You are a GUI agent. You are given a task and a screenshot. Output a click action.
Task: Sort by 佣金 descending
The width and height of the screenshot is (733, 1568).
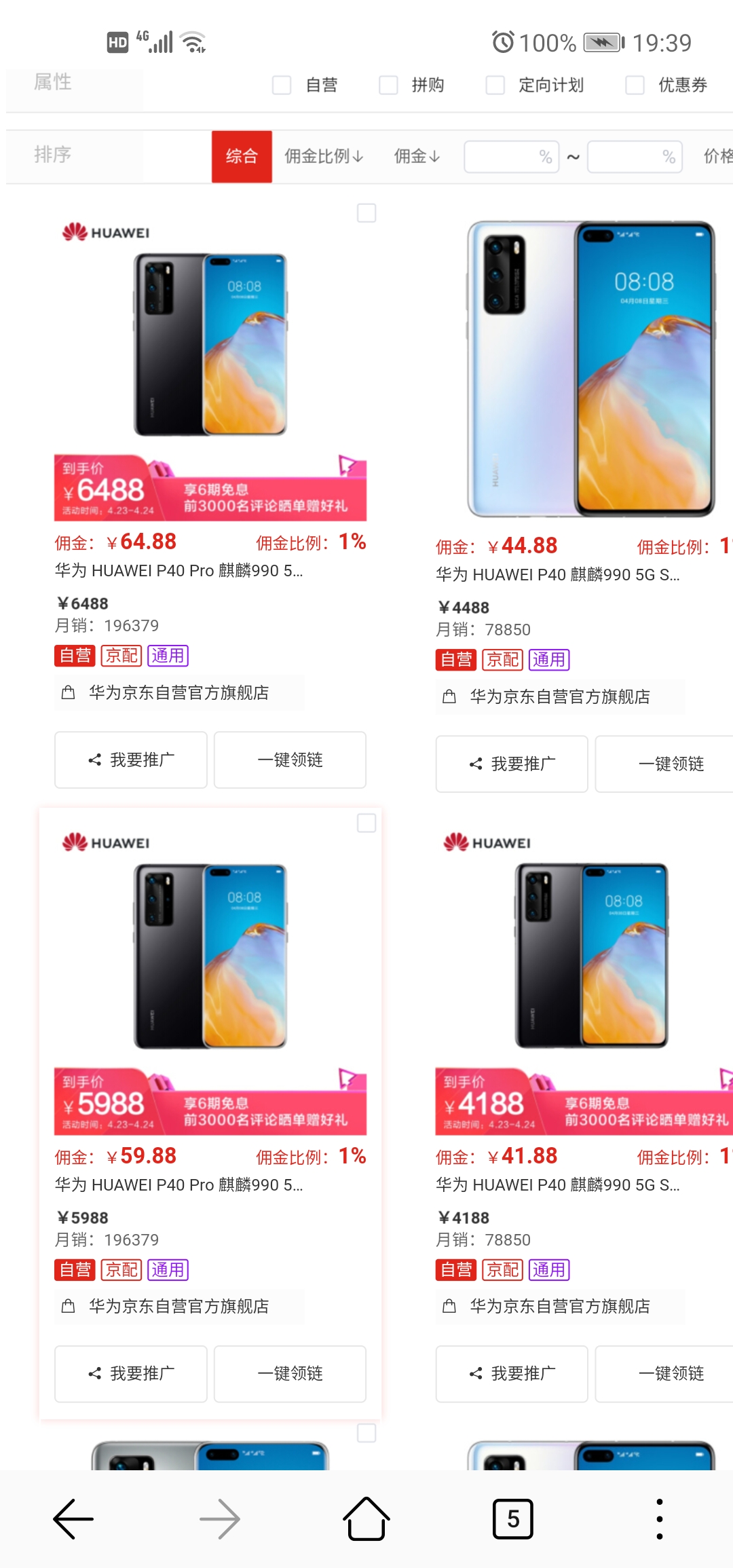[417, 156]
